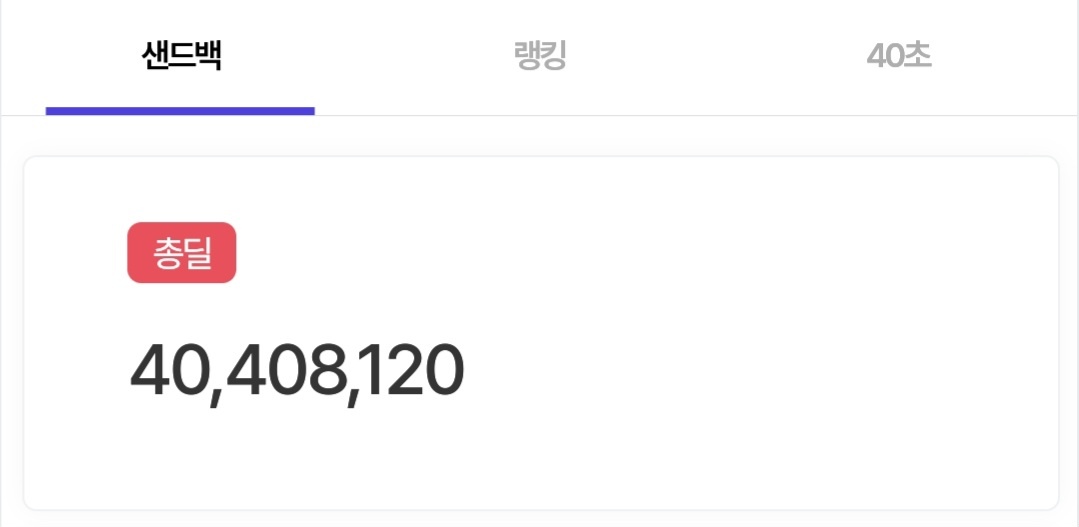The image size is (1079, 527).
Task: Switch to the 랭킹 tab
Action: [540, 56]
